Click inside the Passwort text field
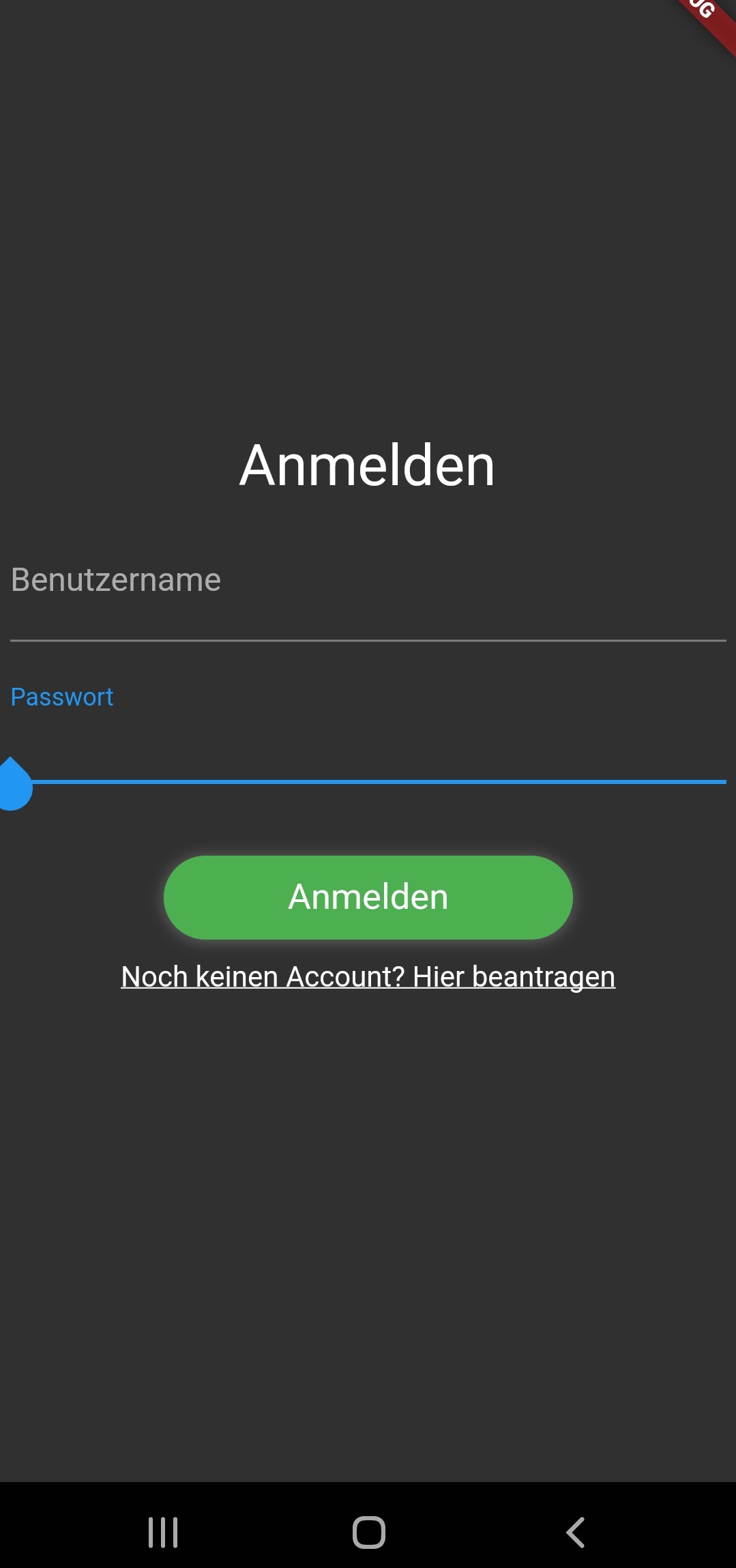Image resolution: width=736 pixels, height=1568 pixels. click(368, 751)
